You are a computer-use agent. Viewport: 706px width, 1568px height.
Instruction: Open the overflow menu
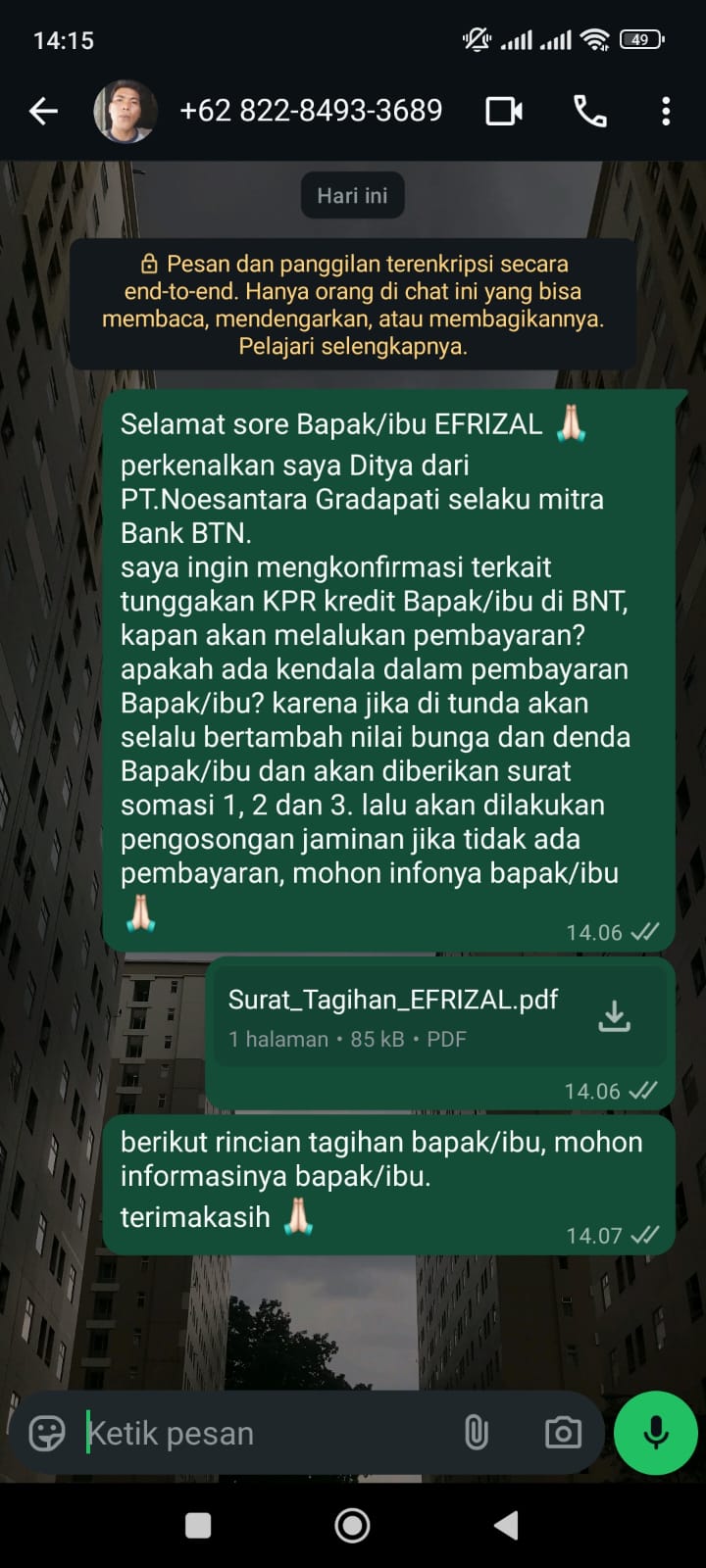(x=666, y=112)
